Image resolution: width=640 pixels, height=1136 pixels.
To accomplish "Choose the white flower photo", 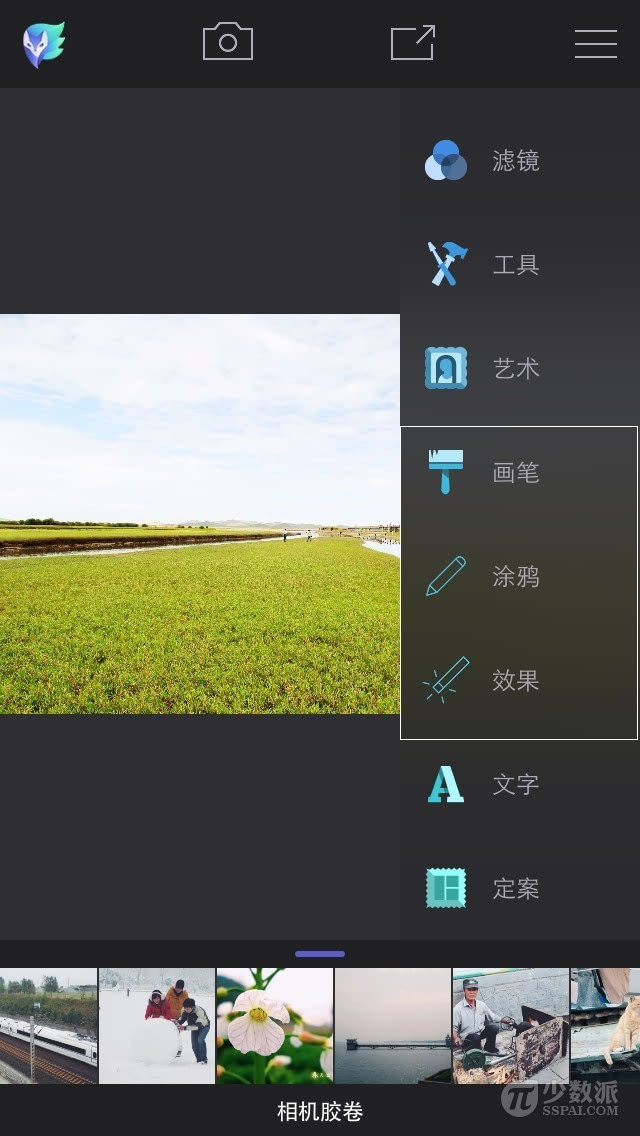I will coord(274,1025).
